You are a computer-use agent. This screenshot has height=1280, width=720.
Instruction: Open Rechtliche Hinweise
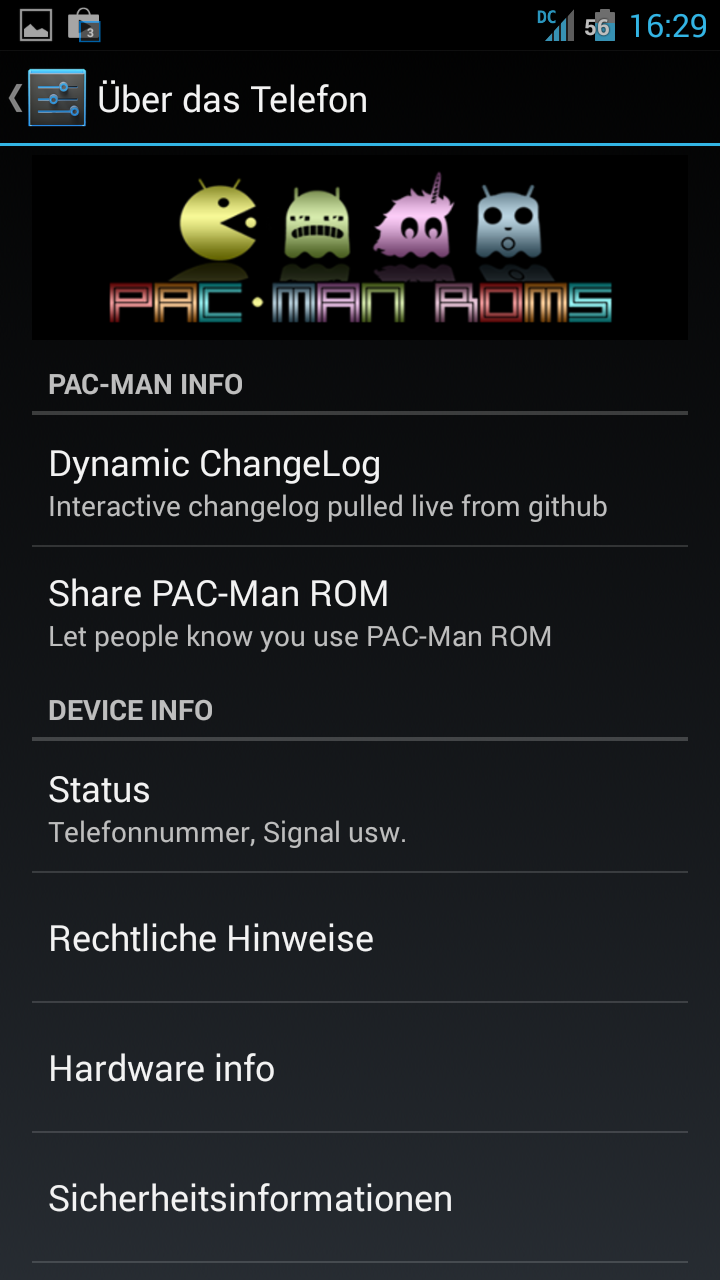coord(360,939)
